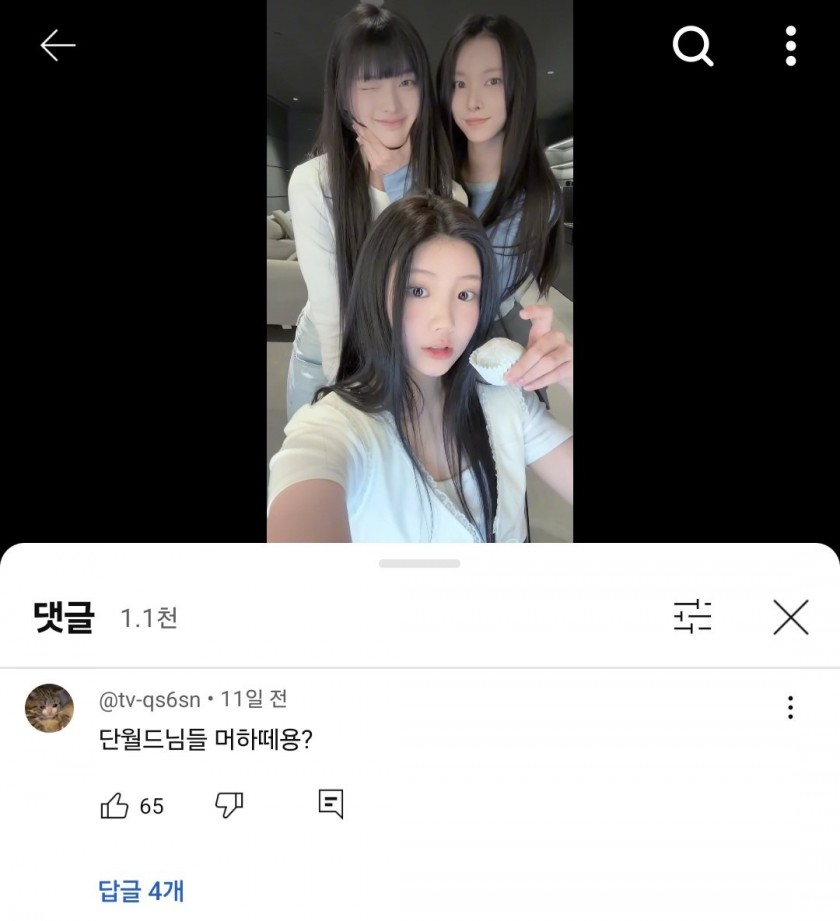
Task: Open comment sort options
Action: (x=692, y=617)
